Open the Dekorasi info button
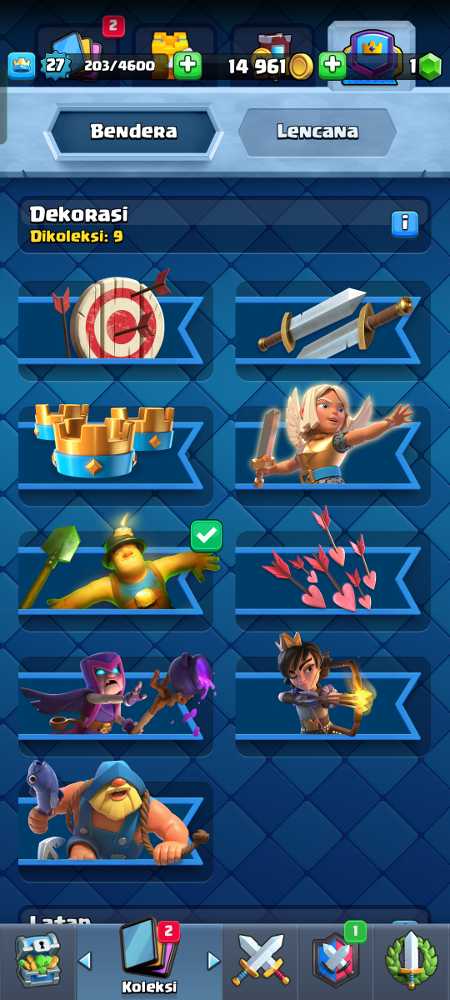450x1000 pixels. click(x=405, y=224)
